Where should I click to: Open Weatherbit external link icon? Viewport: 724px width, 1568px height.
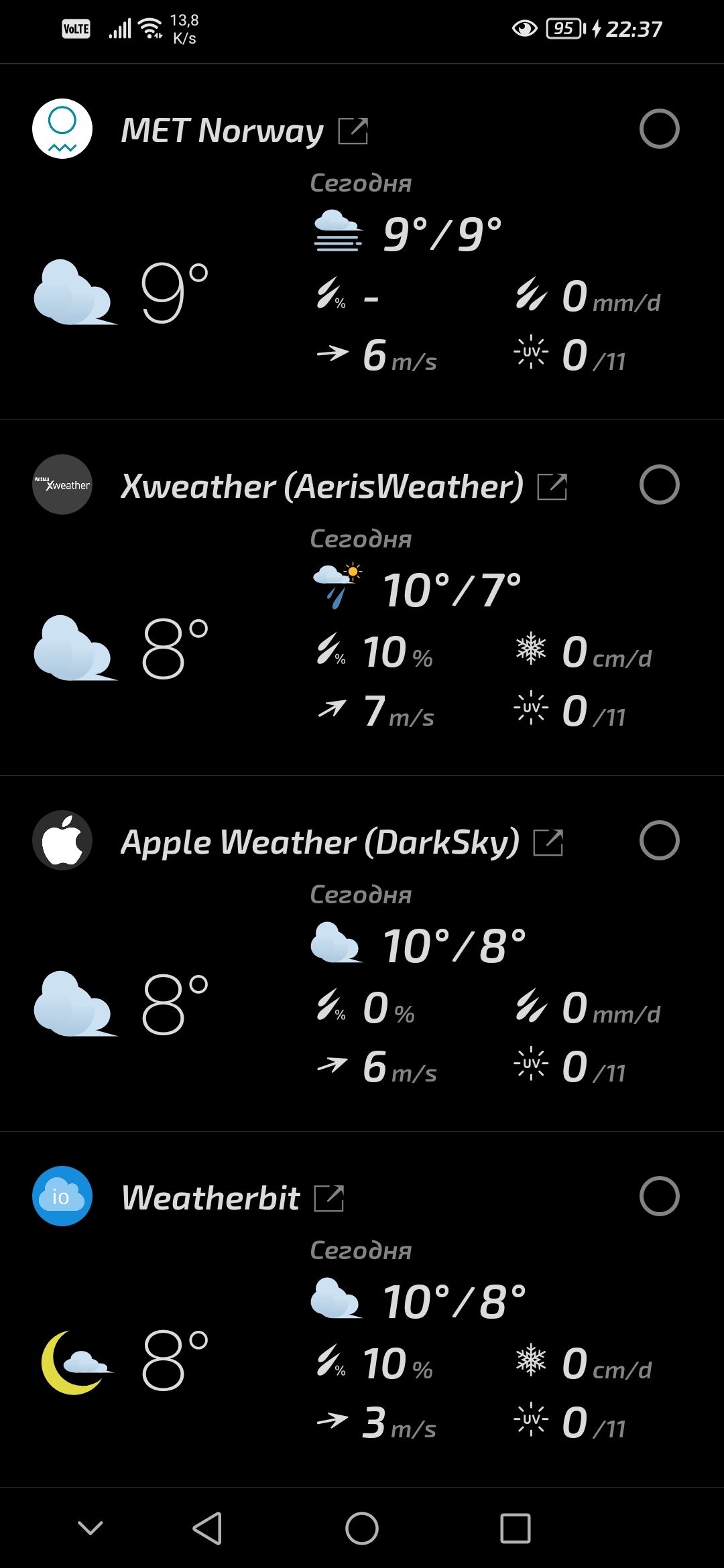[x=328, y=1198]
